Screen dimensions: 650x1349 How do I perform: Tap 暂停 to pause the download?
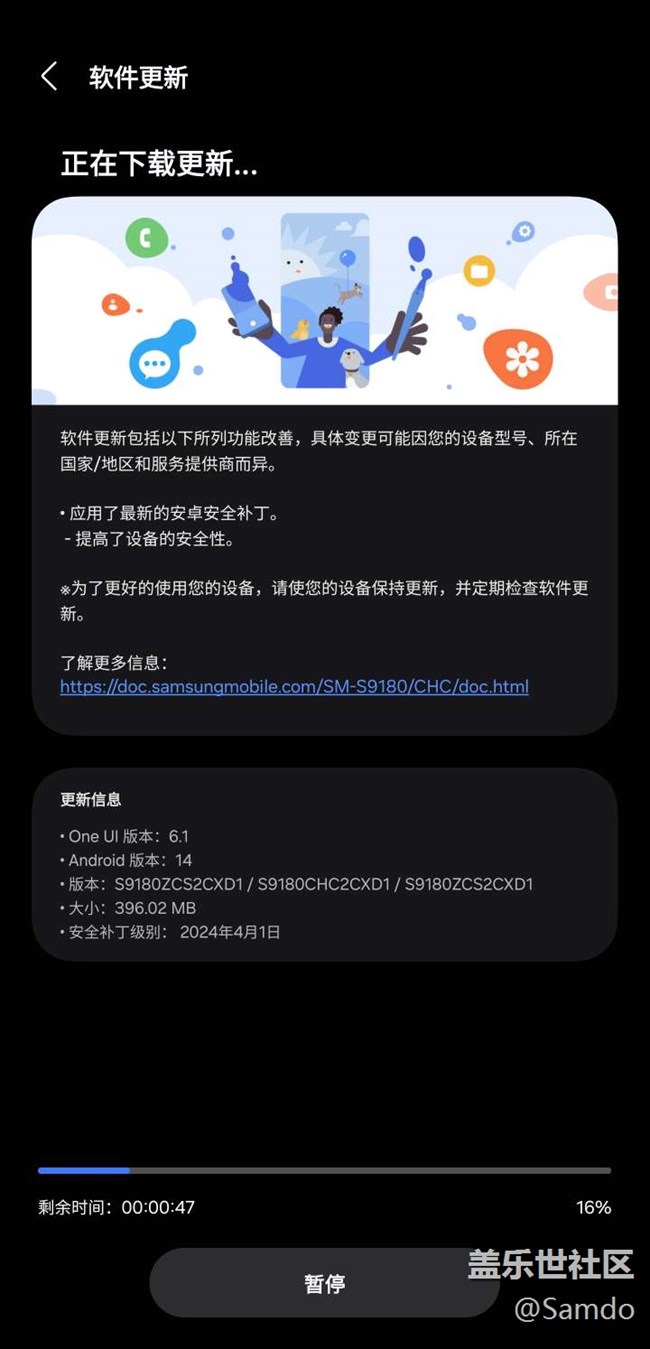324,1283
